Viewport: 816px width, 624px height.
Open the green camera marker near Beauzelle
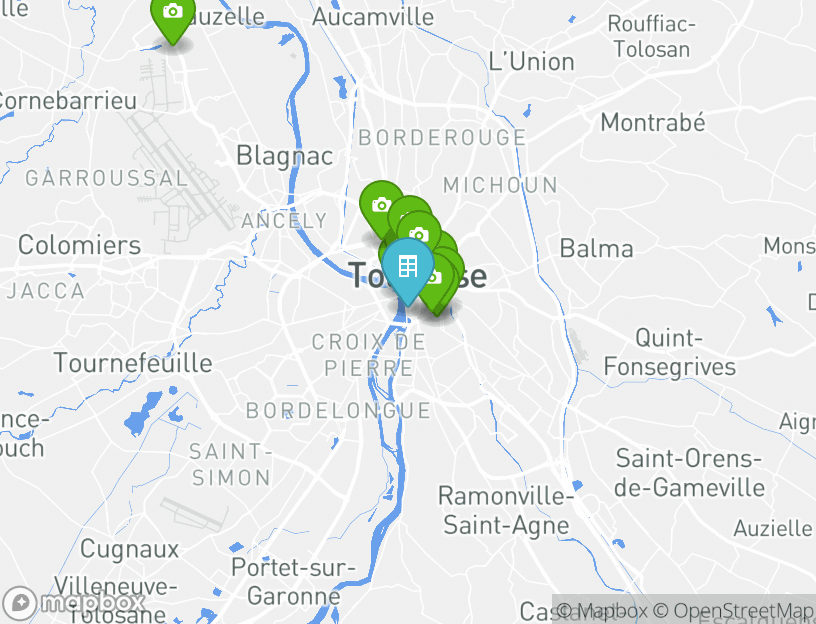click(173, 13)
